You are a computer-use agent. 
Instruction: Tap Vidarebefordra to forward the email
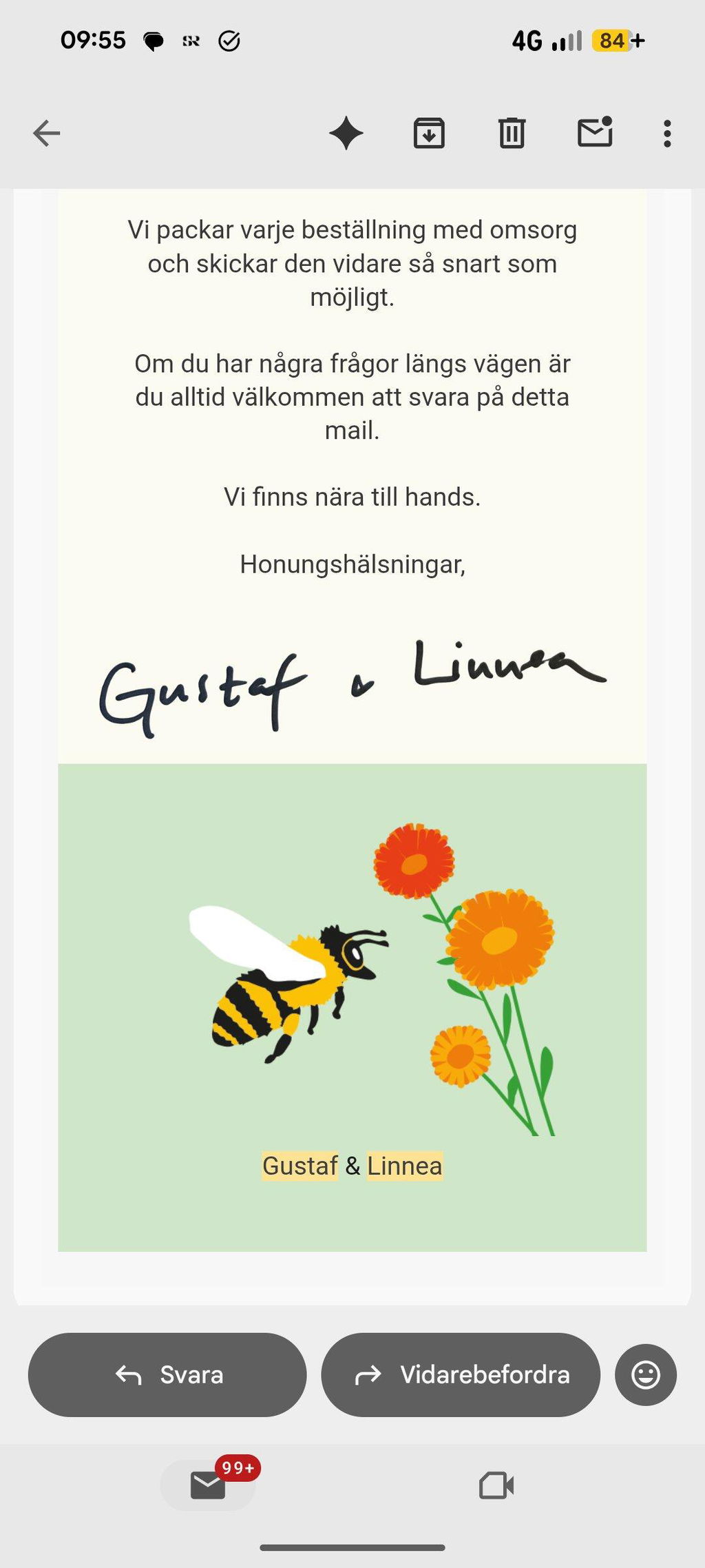(461, 1374)
